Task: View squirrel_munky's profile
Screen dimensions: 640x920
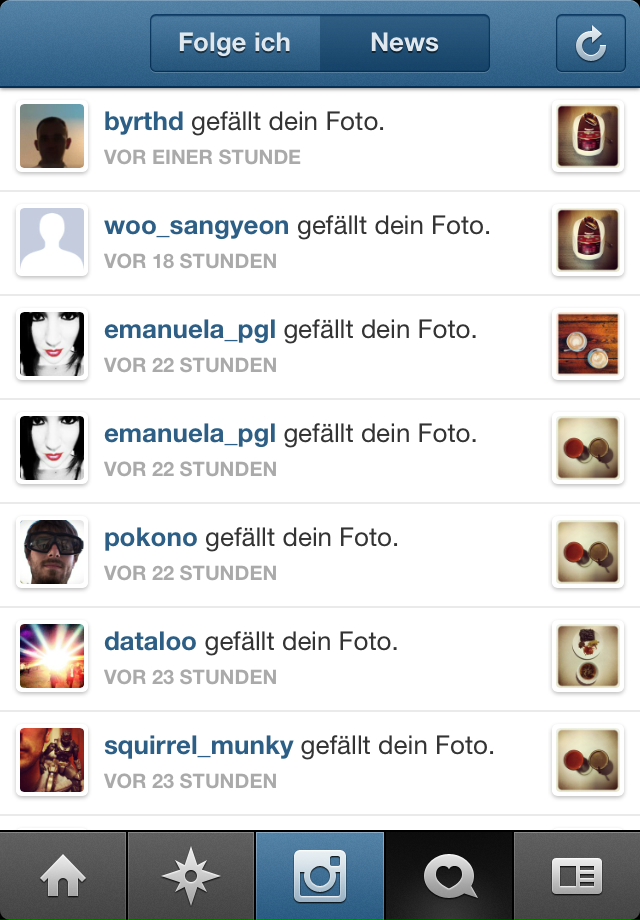Action: [x=198, y=746]
